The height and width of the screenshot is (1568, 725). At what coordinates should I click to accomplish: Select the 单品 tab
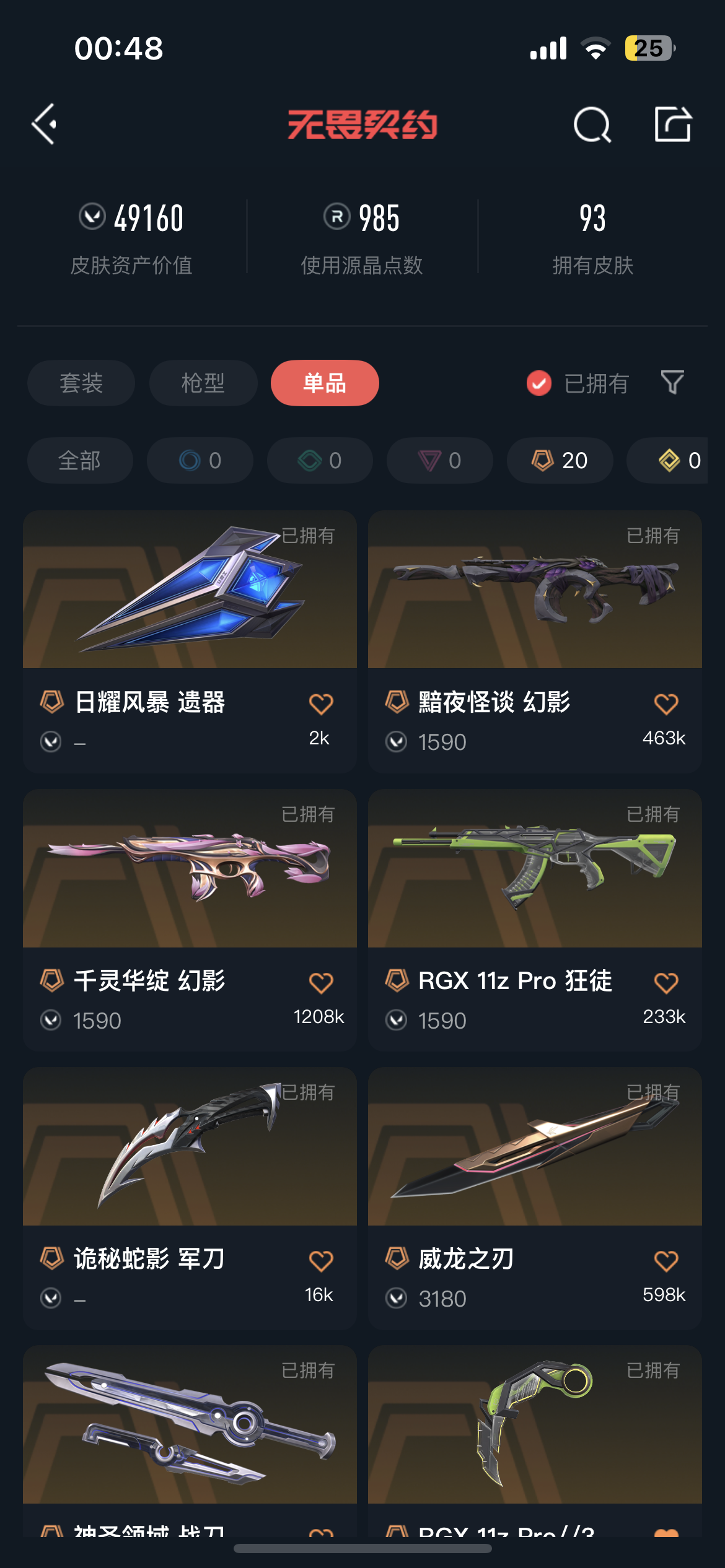325,383
